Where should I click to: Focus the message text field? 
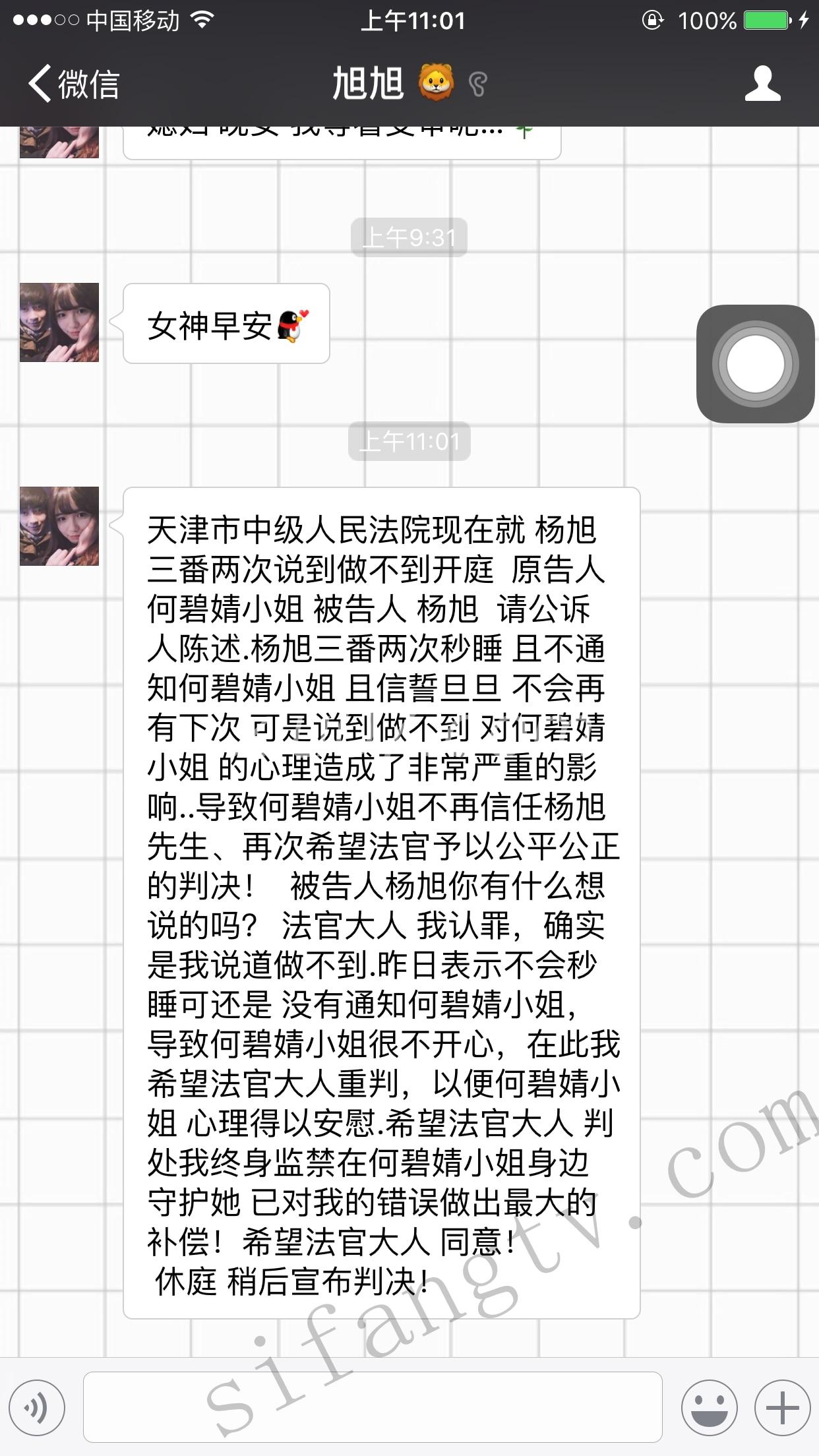(373, 1408)
